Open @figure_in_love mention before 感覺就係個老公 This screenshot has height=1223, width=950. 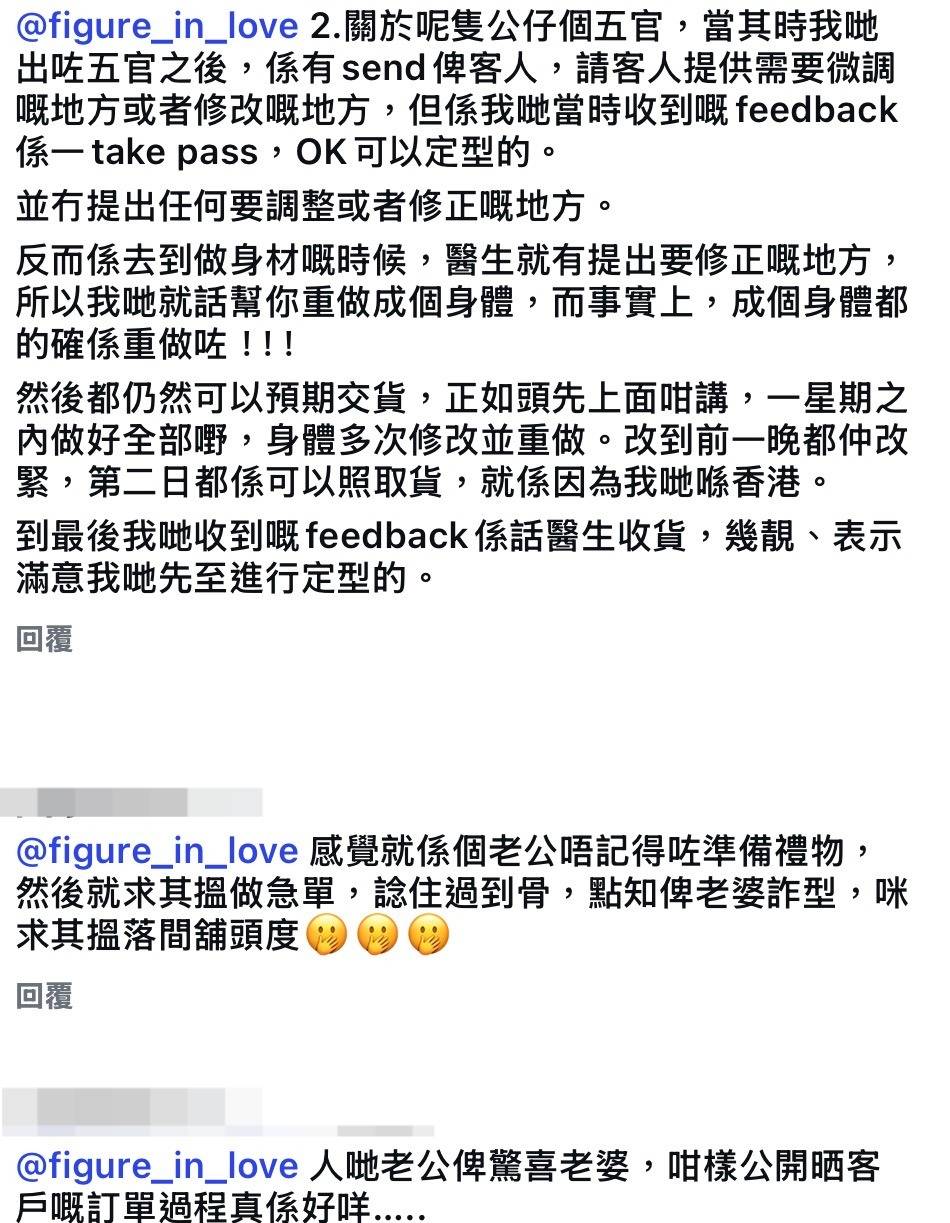(x=157, y=852)
